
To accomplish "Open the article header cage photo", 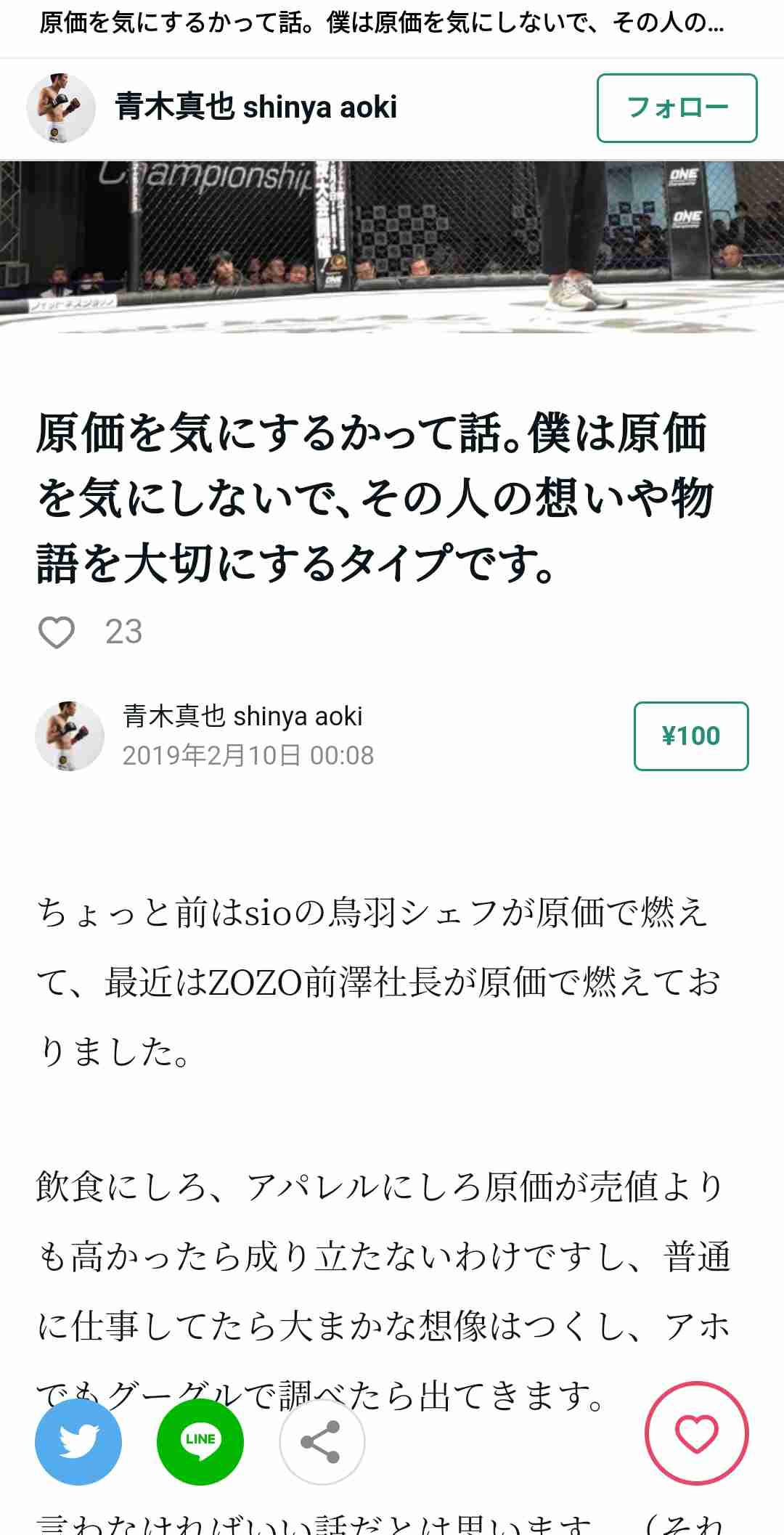I will pyautogui.click(x=392, y=247).
